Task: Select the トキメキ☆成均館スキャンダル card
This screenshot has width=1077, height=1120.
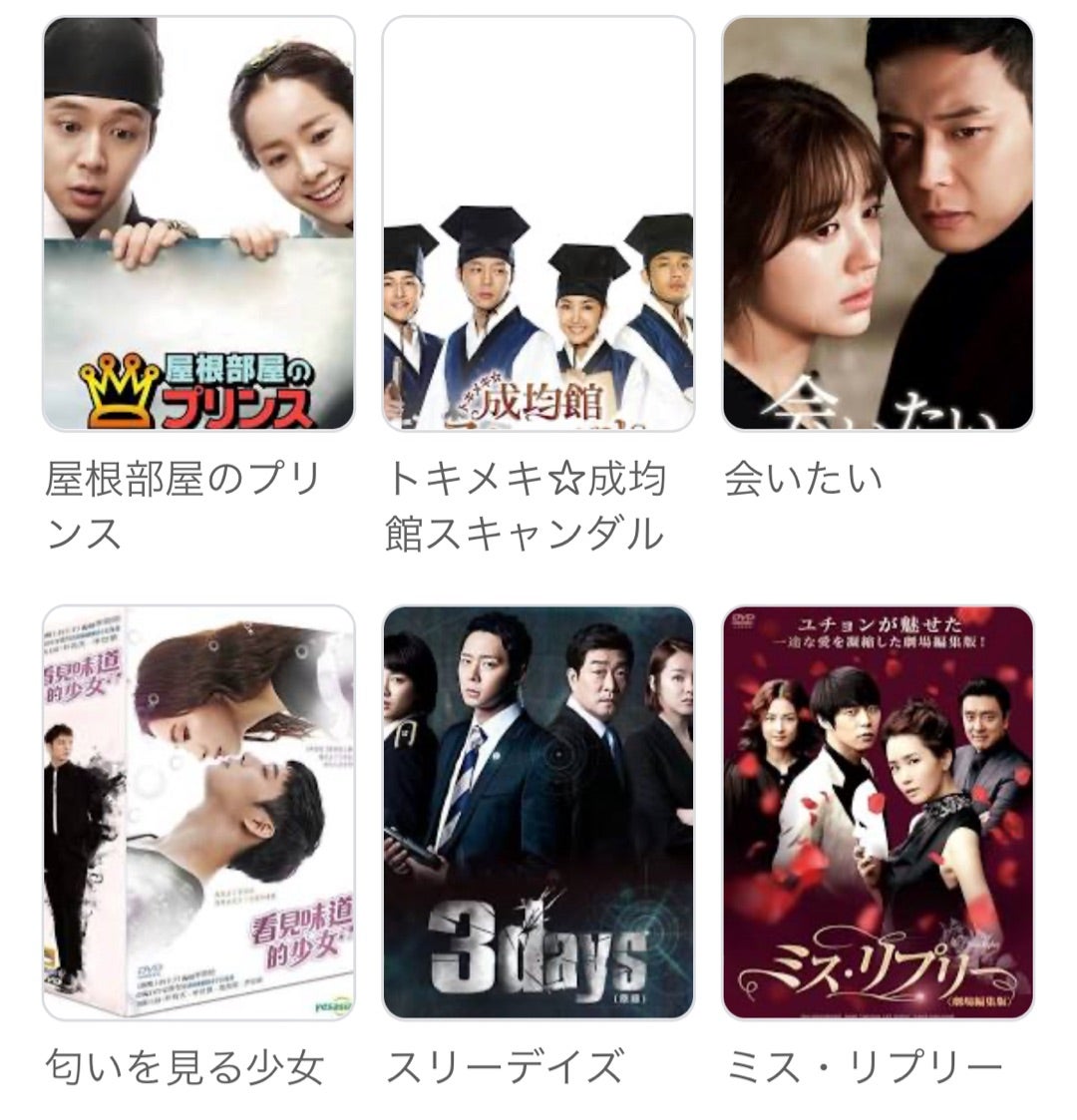Action: (538, 224)
